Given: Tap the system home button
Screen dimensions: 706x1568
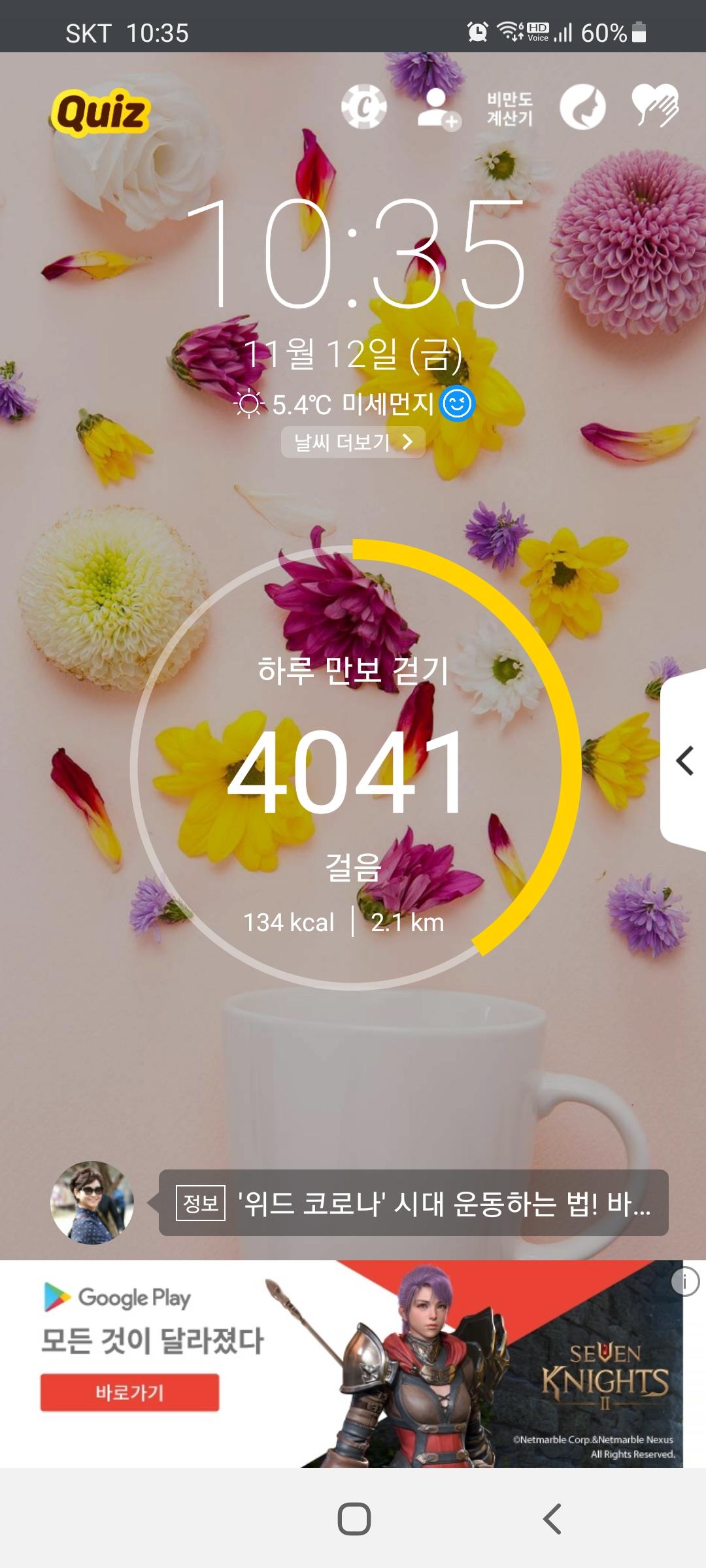Looking at the screenshot, I should pyautogui.click(x=354, y=1519).
